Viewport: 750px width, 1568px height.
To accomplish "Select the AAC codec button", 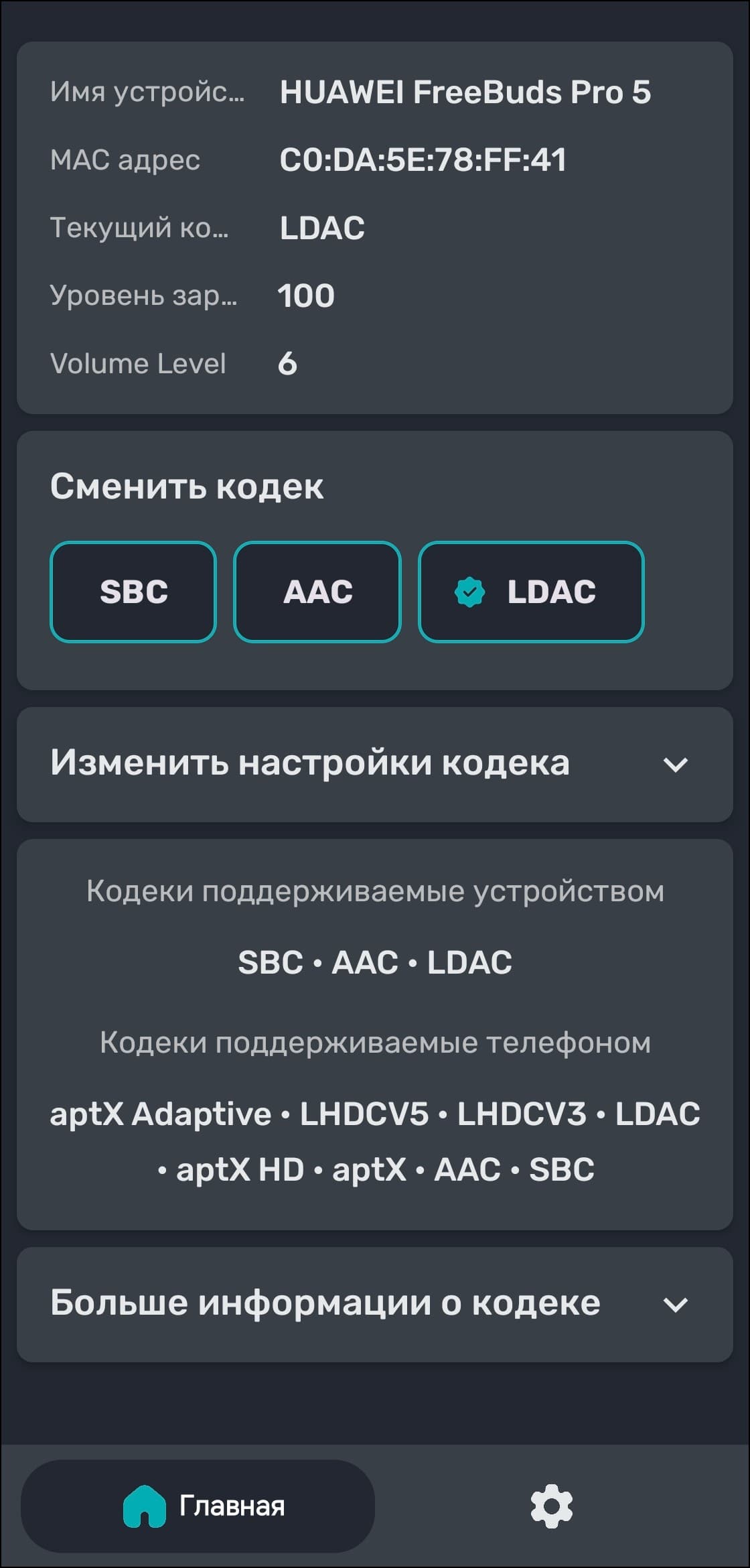I will coord(317,592).
